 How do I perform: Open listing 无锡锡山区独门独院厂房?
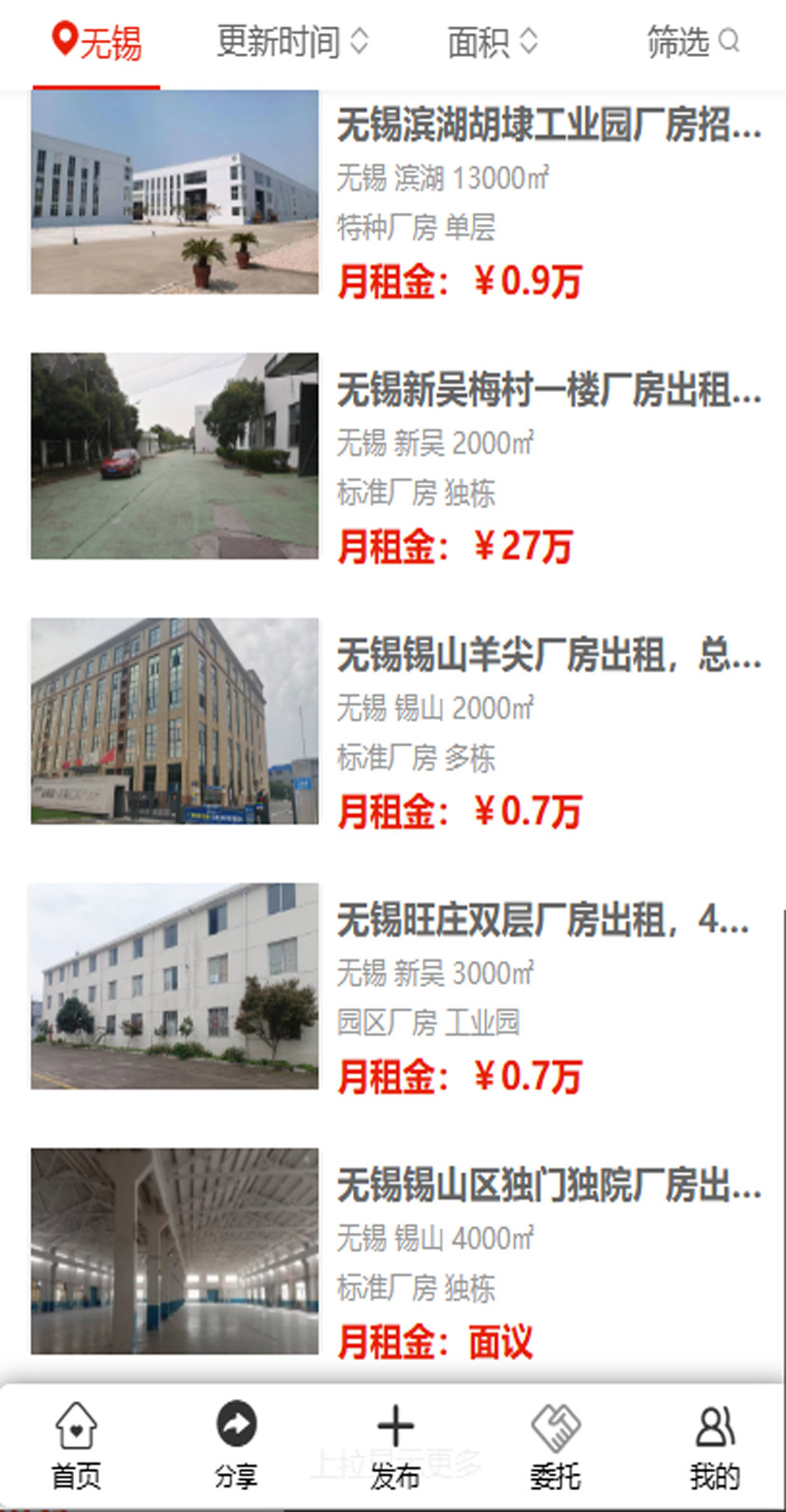point(548,1185)
